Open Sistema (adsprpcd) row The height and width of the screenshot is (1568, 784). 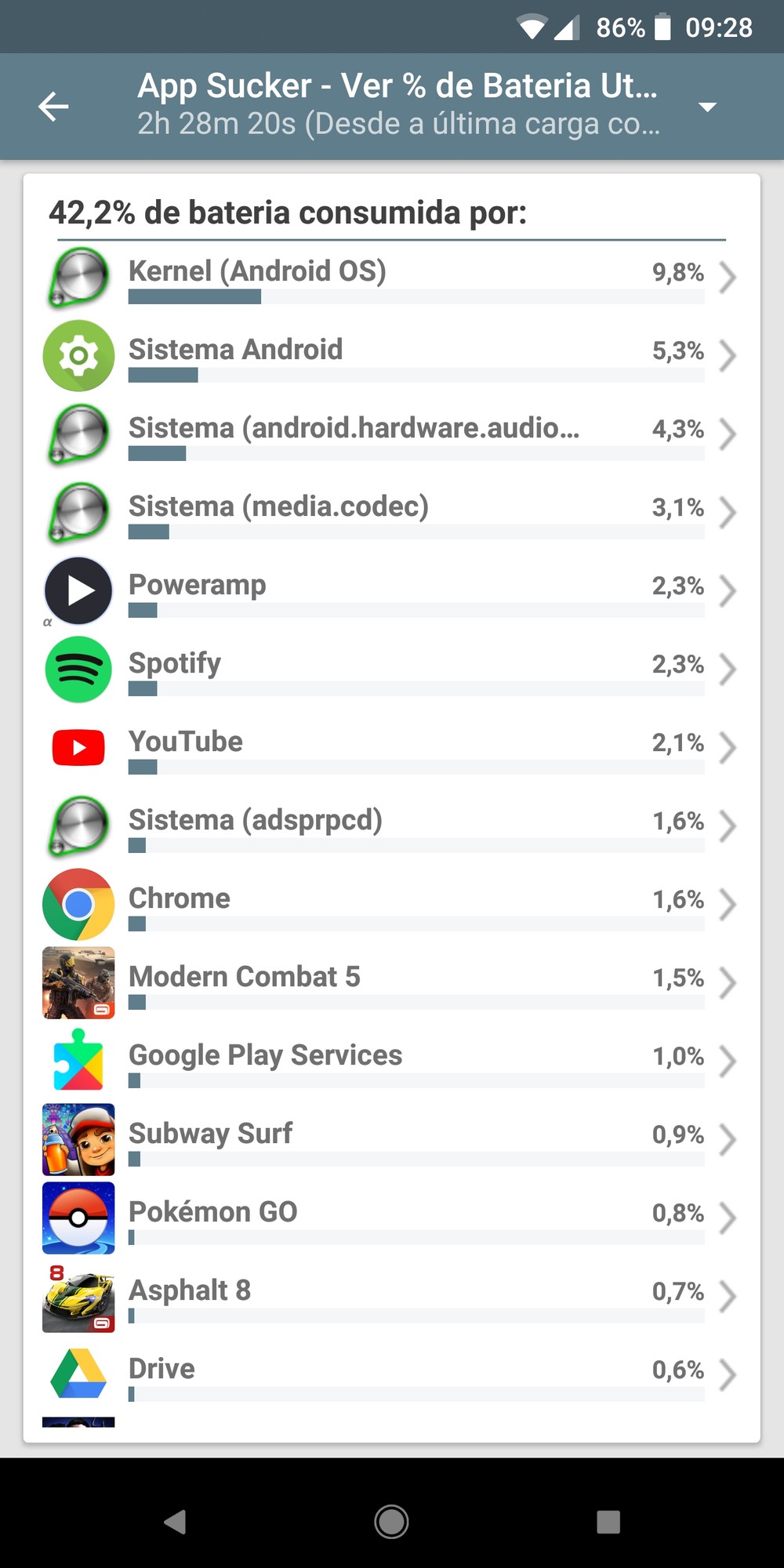pos(392,826)
